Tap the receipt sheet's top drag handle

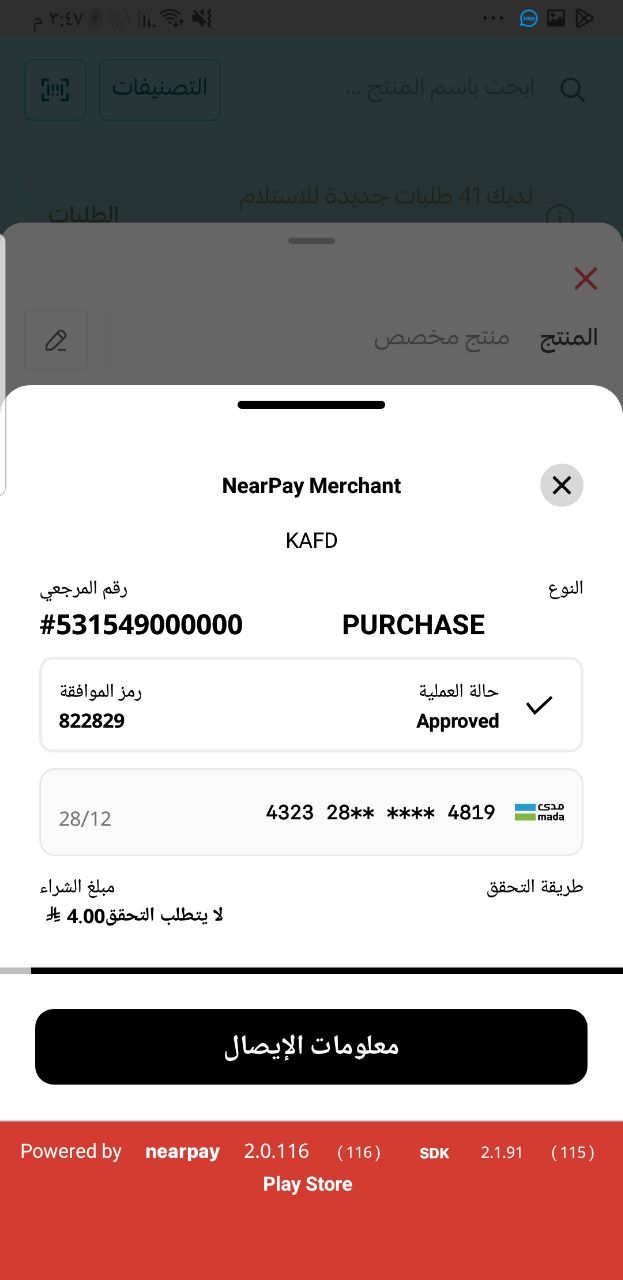pyautogui.click(x=311, y=405)
